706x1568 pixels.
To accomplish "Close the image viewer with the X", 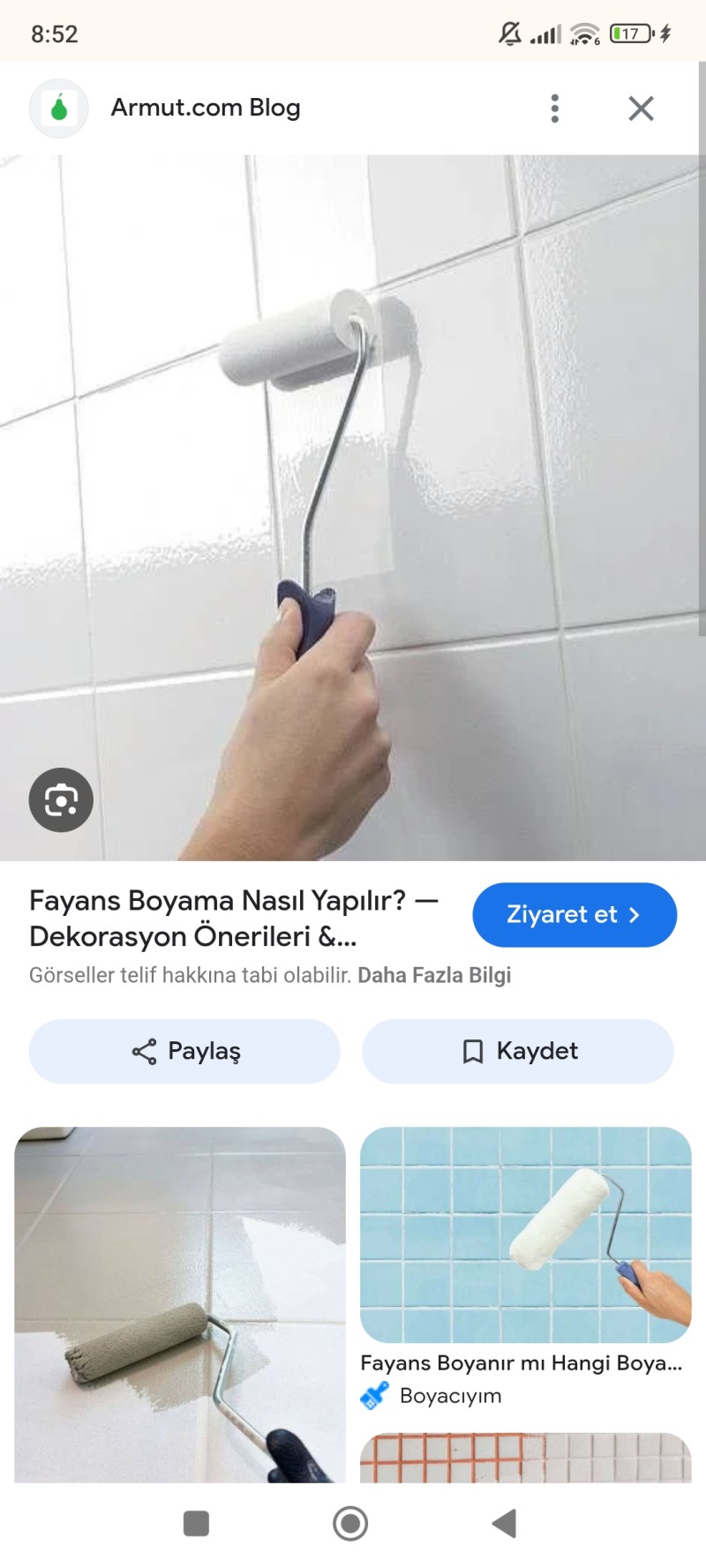I will click(641, 108).
